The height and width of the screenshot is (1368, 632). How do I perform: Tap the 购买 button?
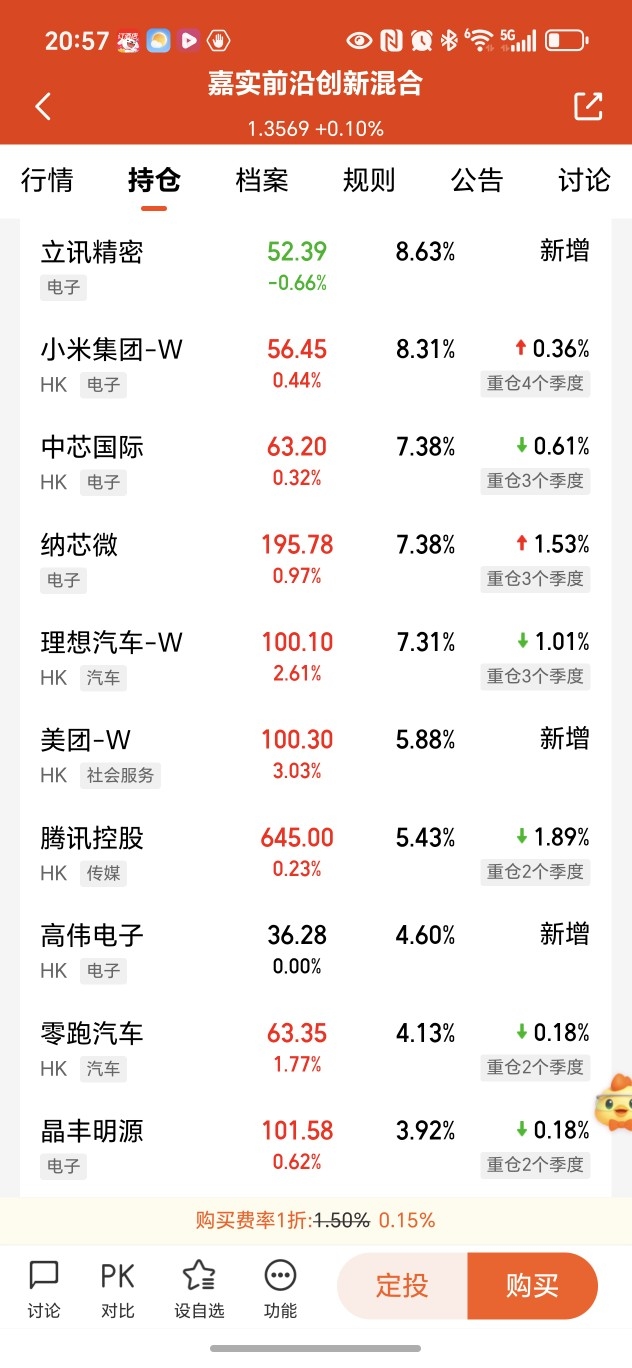[532, 1286]
